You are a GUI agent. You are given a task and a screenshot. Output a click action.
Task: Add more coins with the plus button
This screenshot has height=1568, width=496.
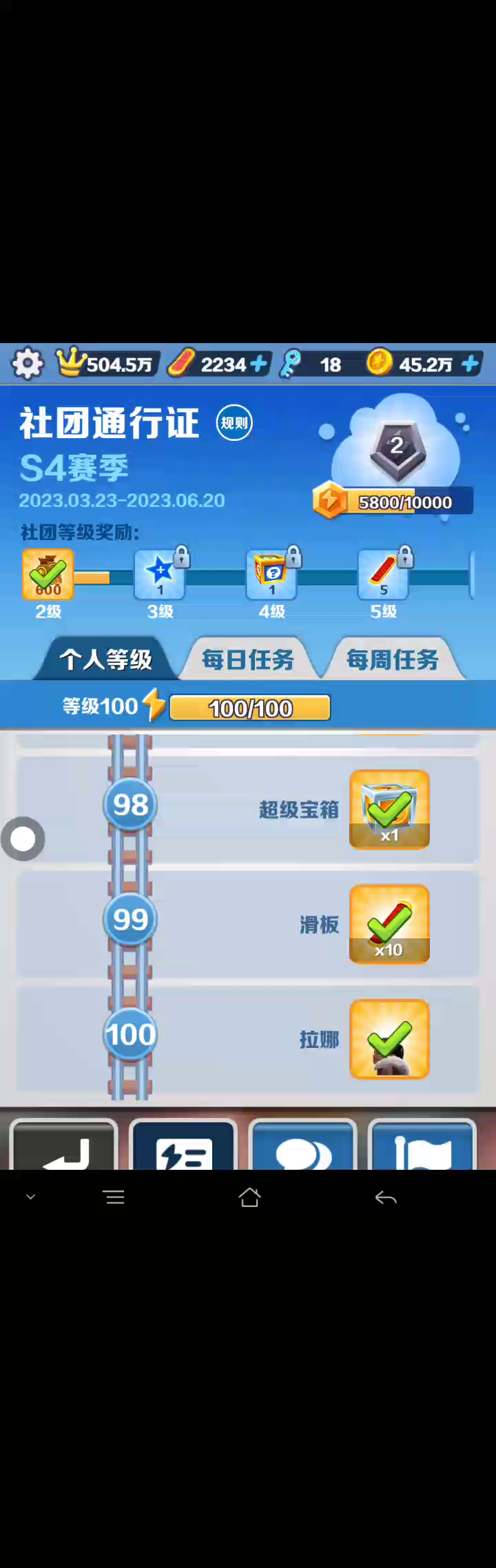[471, 364]
